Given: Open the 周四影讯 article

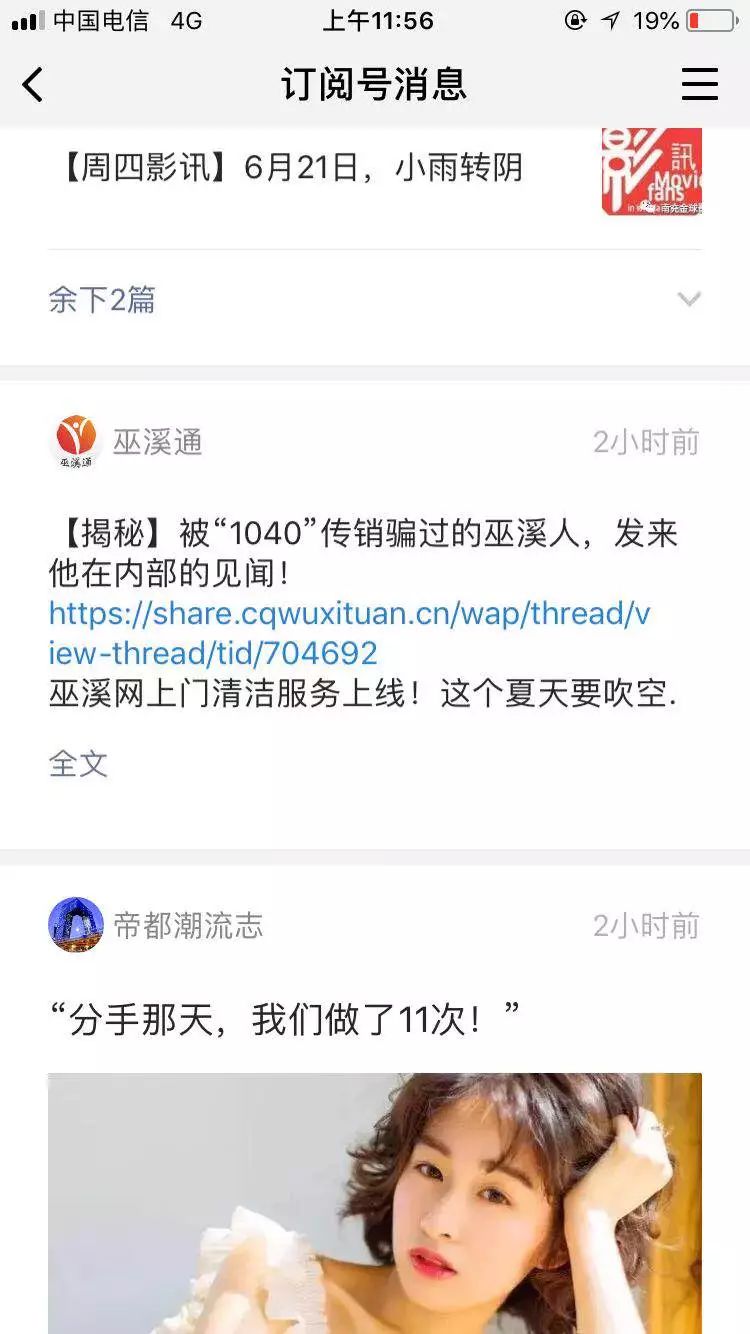Looking at the screenshot, I should 290,168.
